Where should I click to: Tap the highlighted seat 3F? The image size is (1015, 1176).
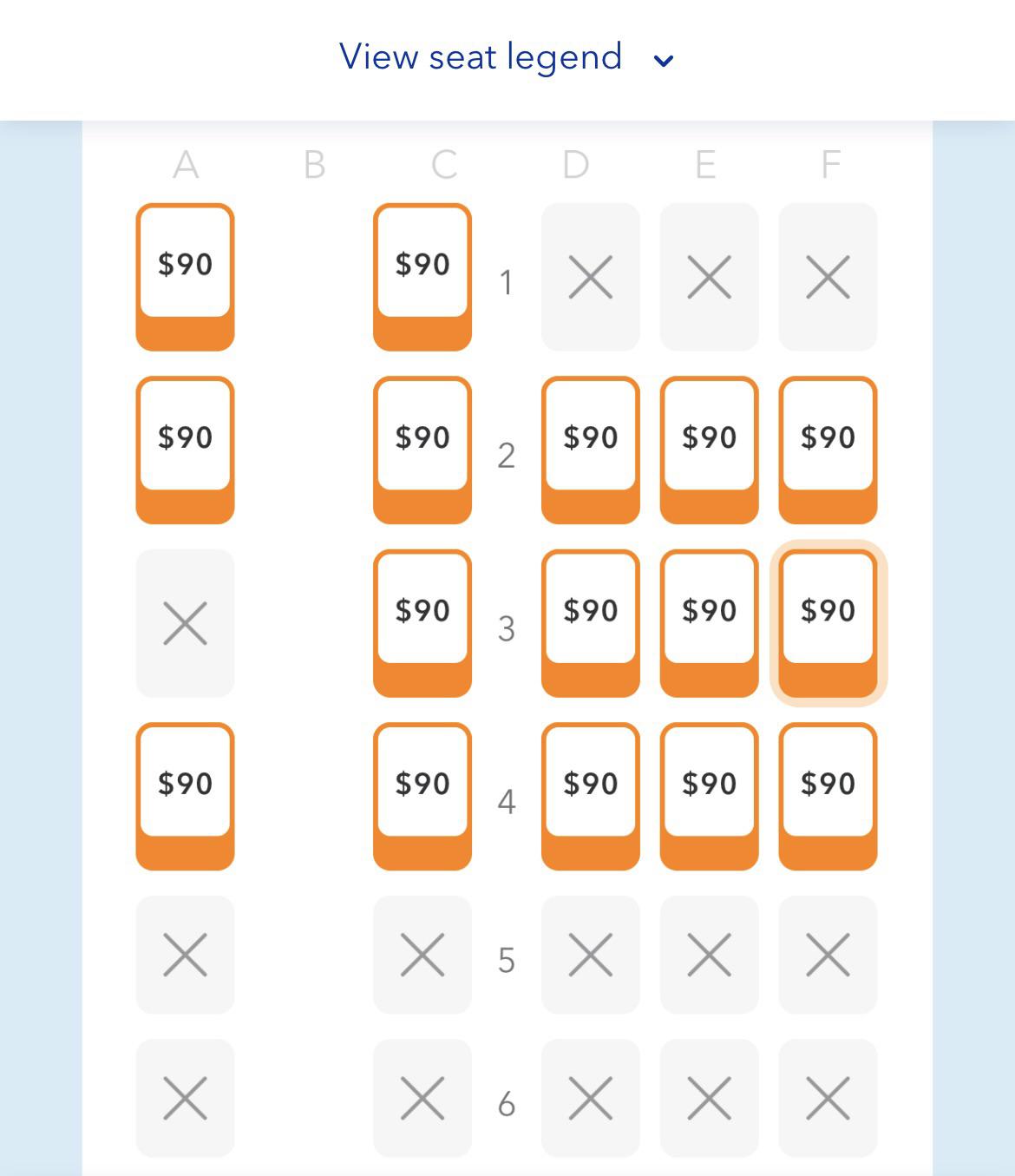pos(828,622)
